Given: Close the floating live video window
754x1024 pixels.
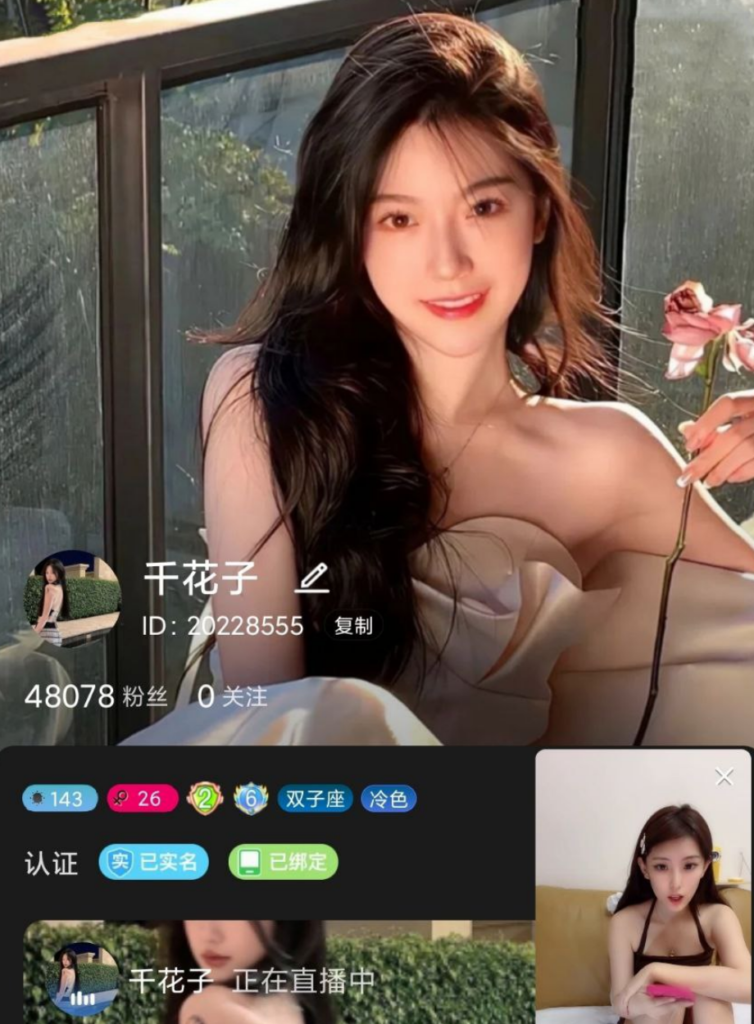Looking at the screenshot, I should [x=724, y=776].
